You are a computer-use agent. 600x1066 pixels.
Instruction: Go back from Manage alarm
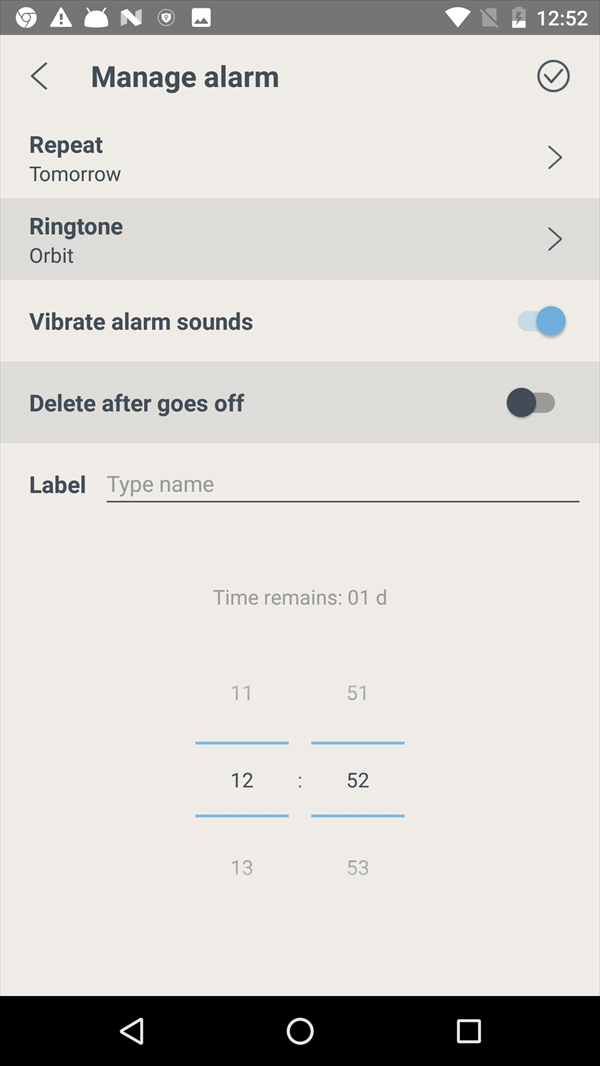[40, 77]
